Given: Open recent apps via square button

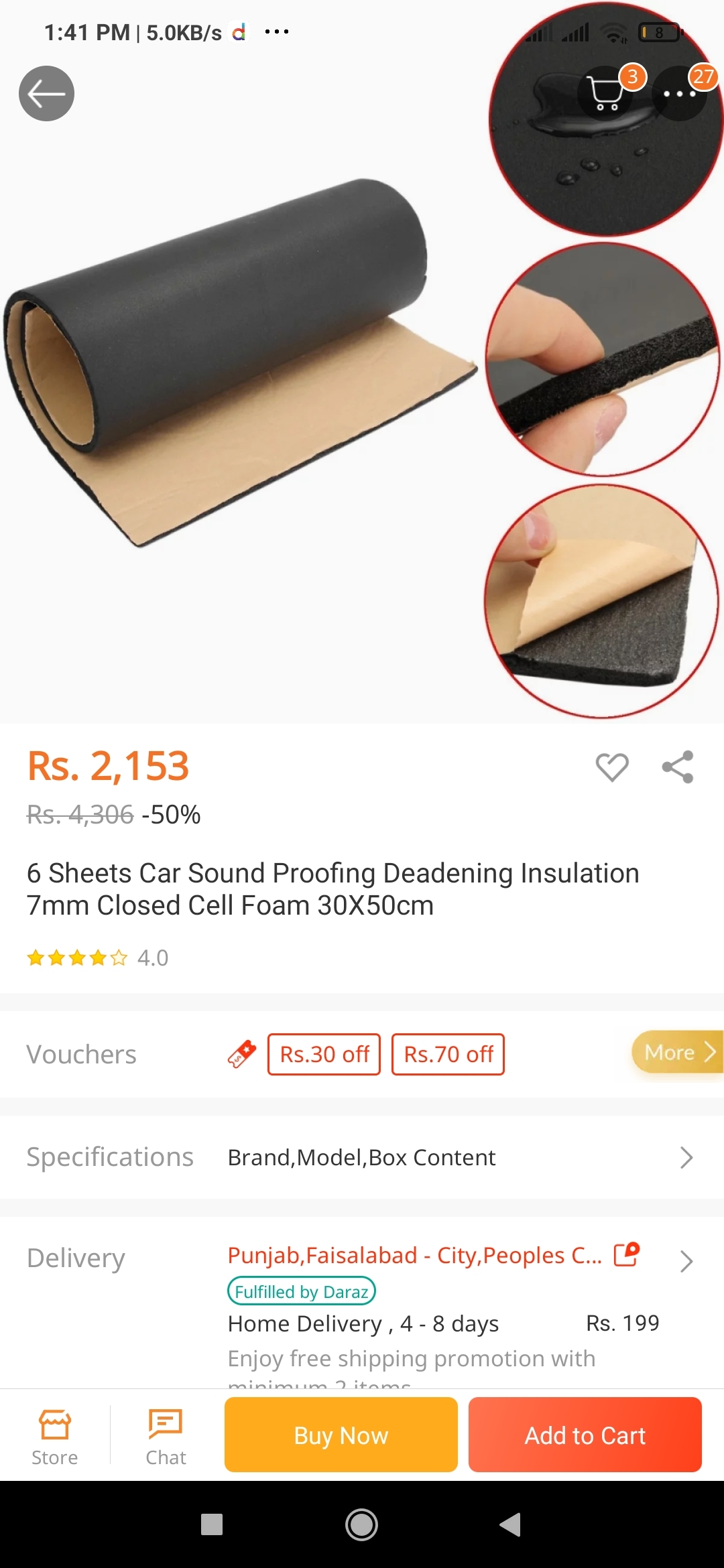Looking at the screenshot, I should (212, 1525).
